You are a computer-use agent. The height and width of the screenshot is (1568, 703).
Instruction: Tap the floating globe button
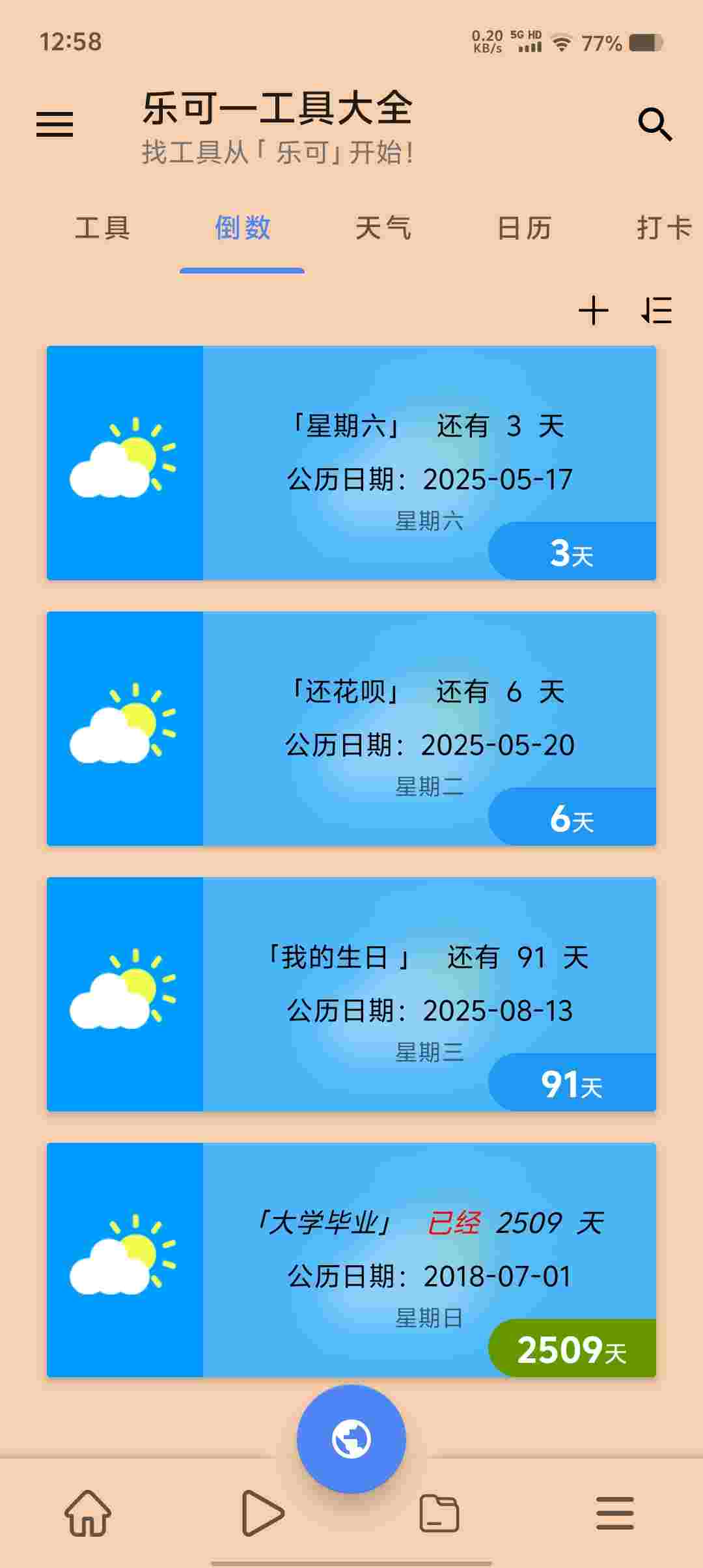click(x=351, y=1439)
